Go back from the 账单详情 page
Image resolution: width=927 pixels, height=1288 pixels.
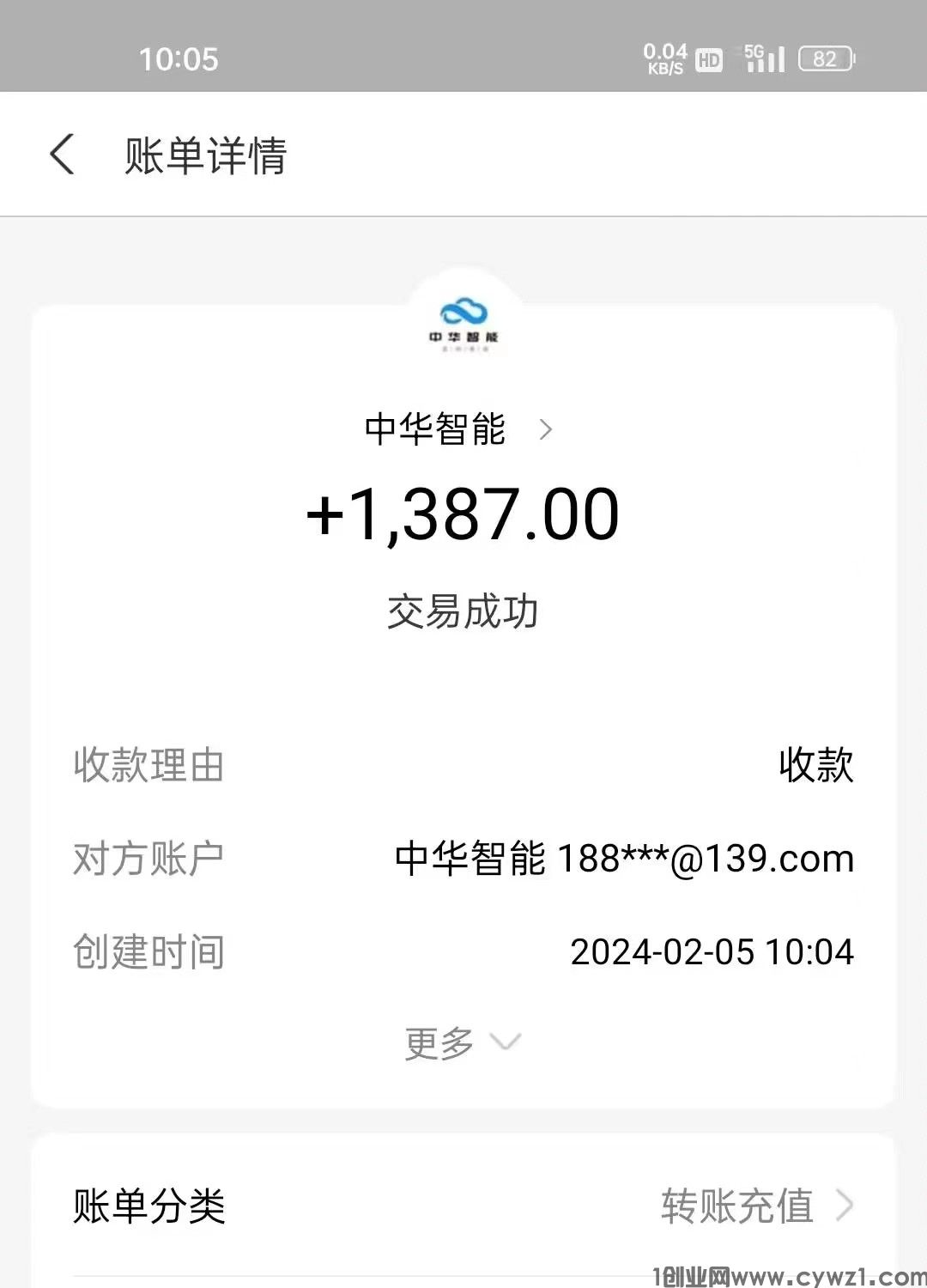click(x=63, y=155)
